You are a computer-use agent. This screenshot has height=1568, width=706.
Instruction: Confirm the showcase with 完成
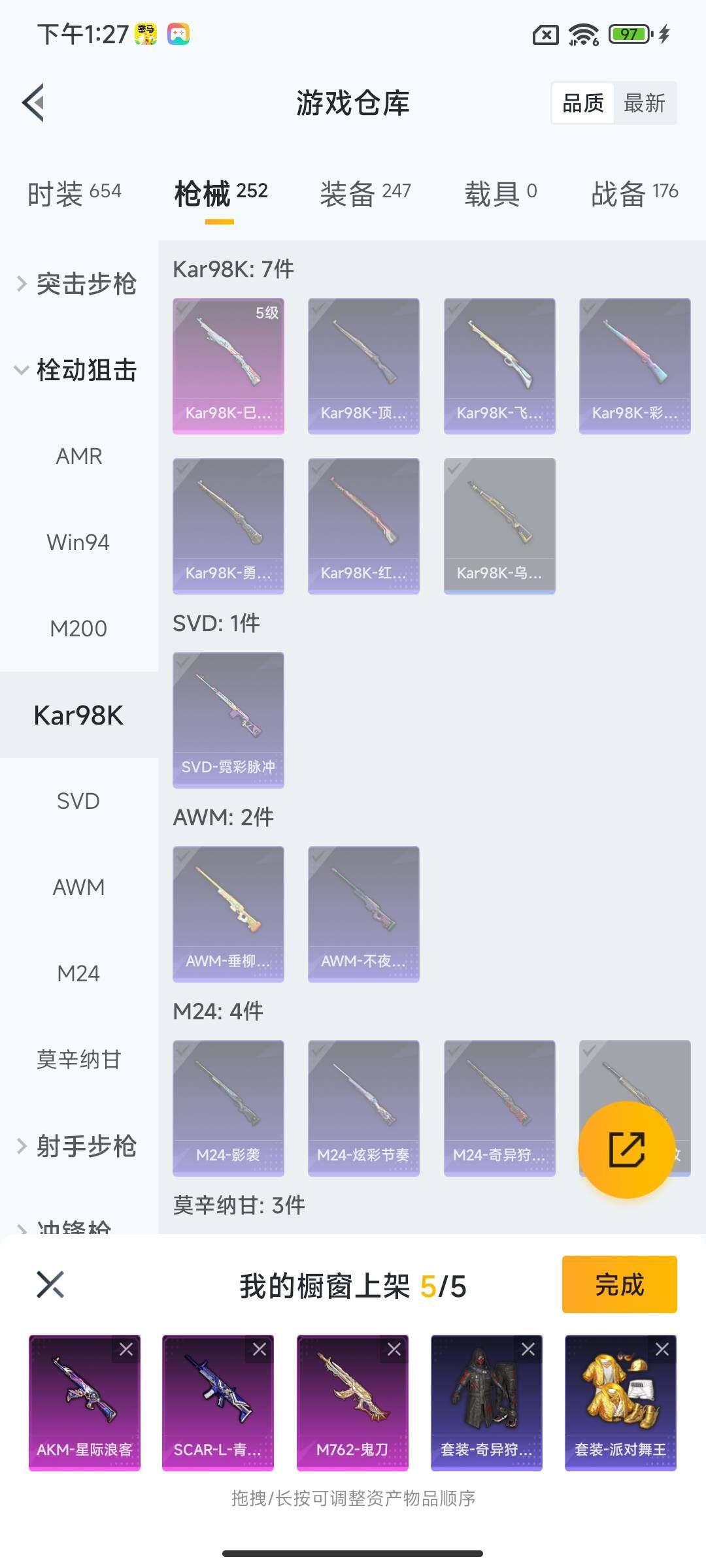[x=619, y=1284]
